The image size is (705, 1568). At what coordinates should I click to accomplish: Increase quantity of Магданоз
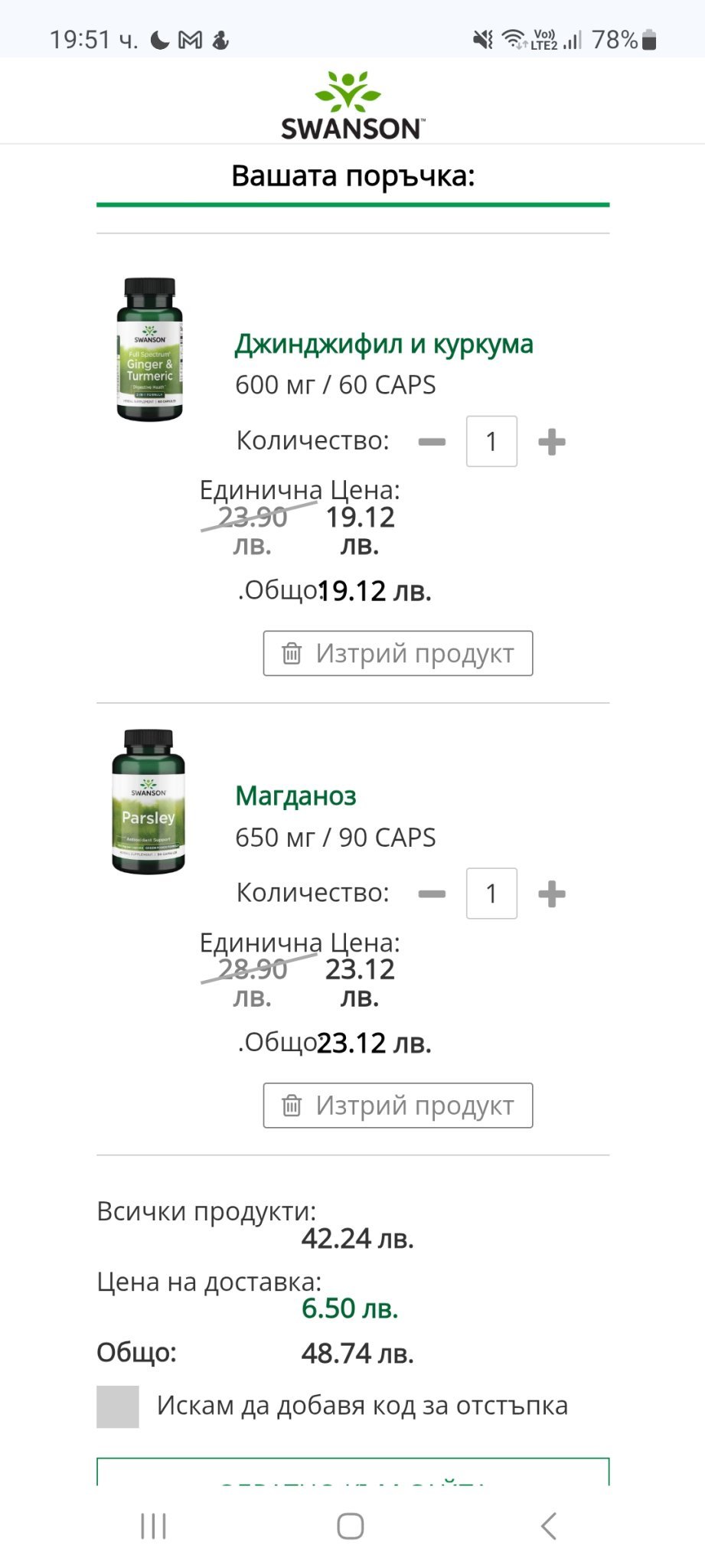pos(551,893)
